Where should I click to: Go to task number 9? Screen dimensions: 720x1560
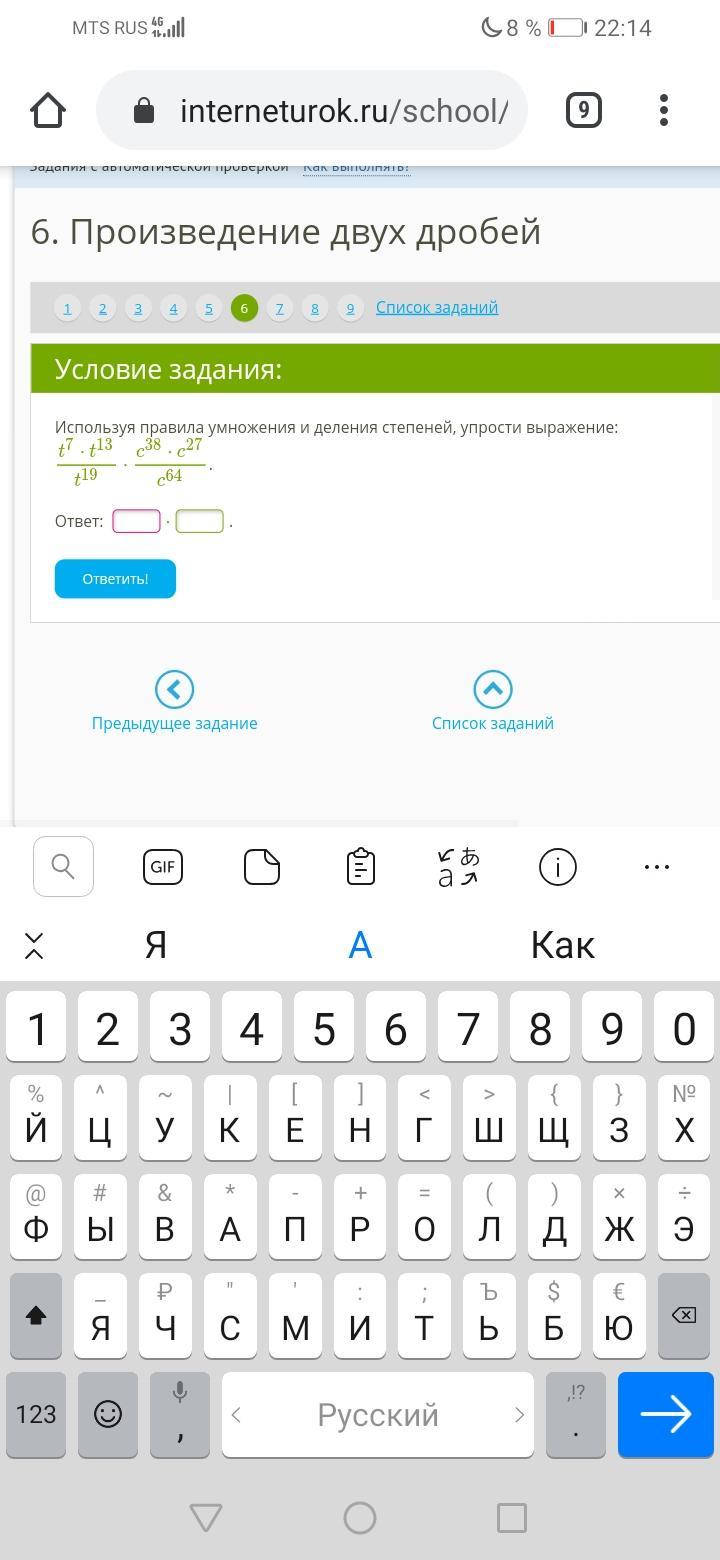350,308
